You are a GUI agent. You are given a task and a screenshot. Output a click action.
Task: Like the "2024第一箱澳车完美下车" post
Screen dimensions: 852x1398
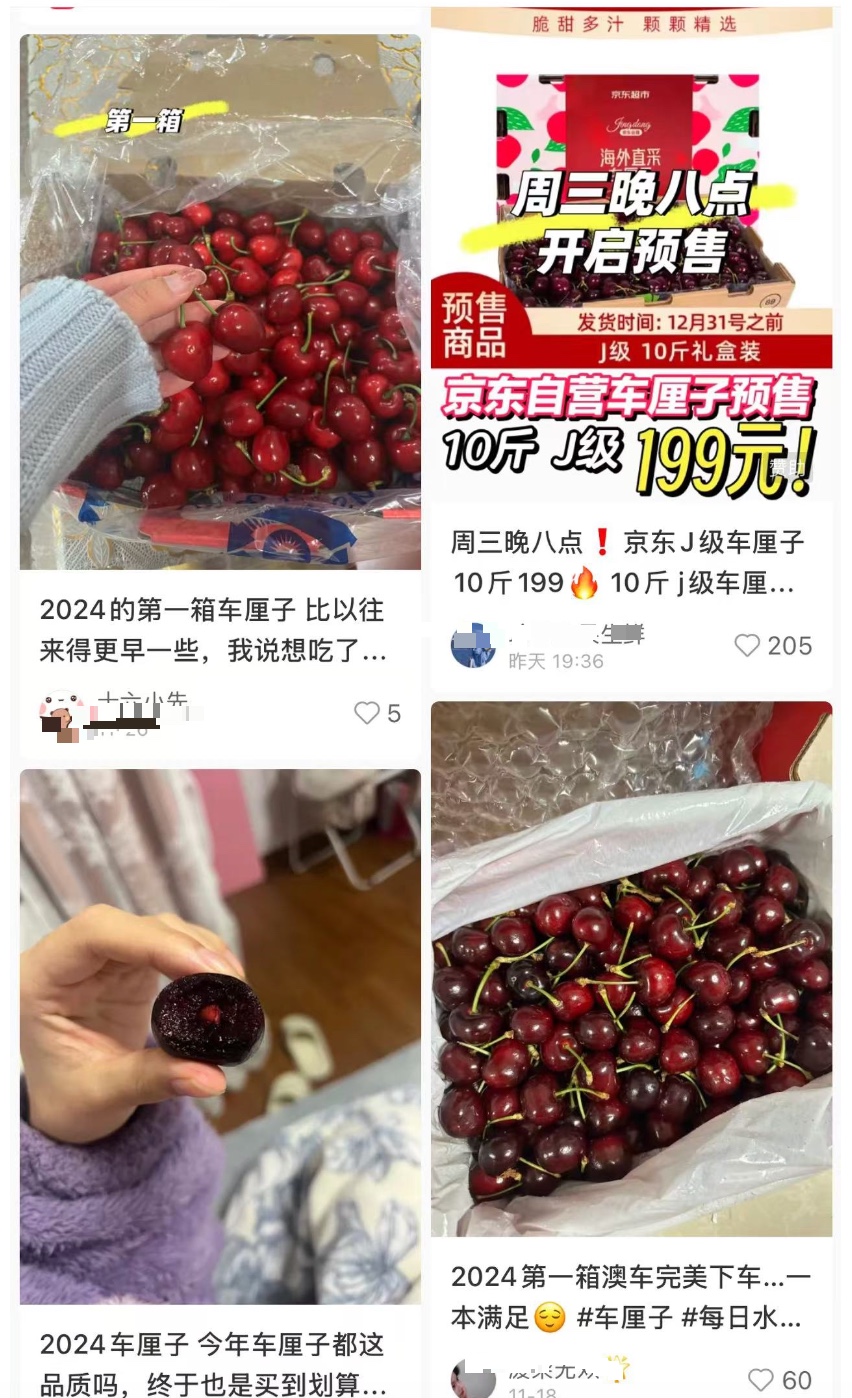pos(762,1380)
